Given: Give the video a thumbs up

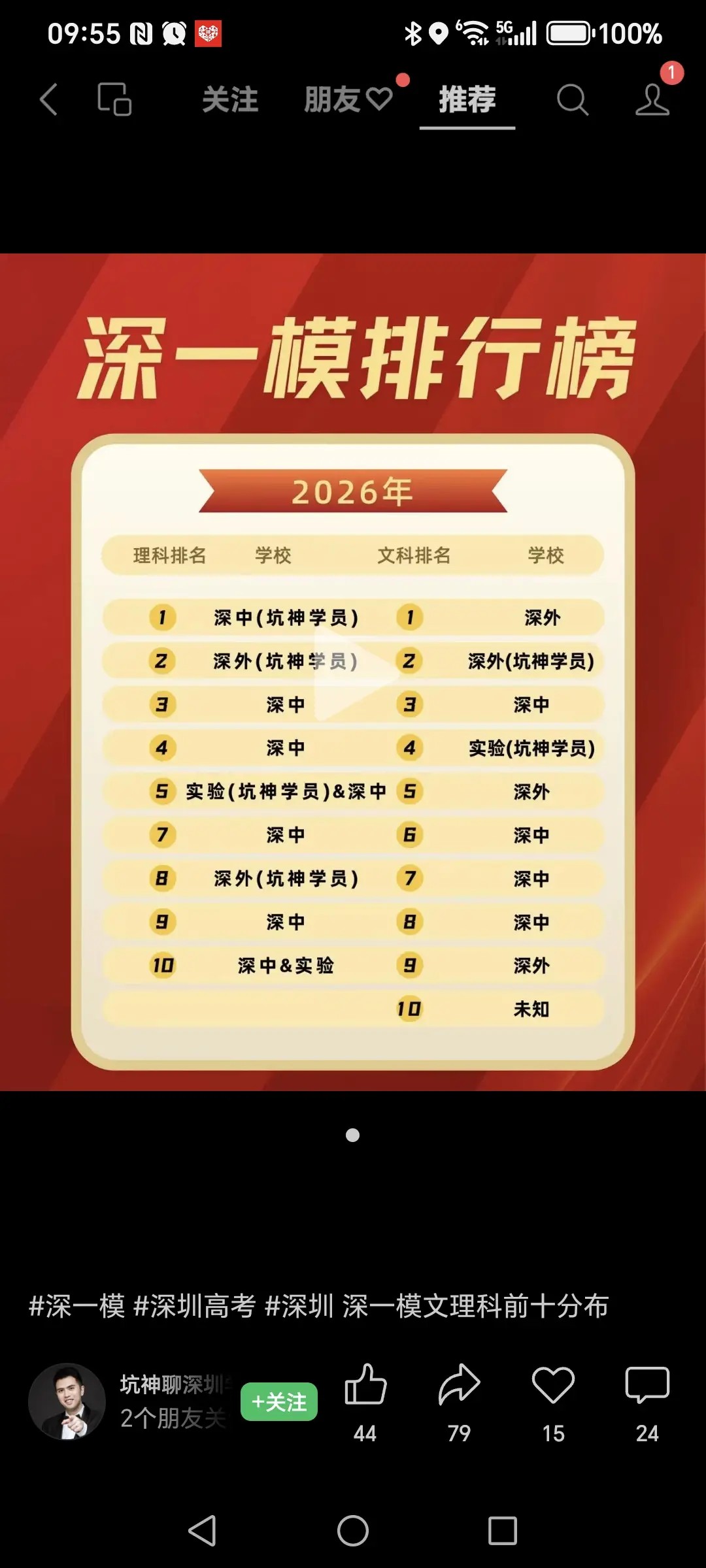Looking at the screenshot, I should point(365,1386).
